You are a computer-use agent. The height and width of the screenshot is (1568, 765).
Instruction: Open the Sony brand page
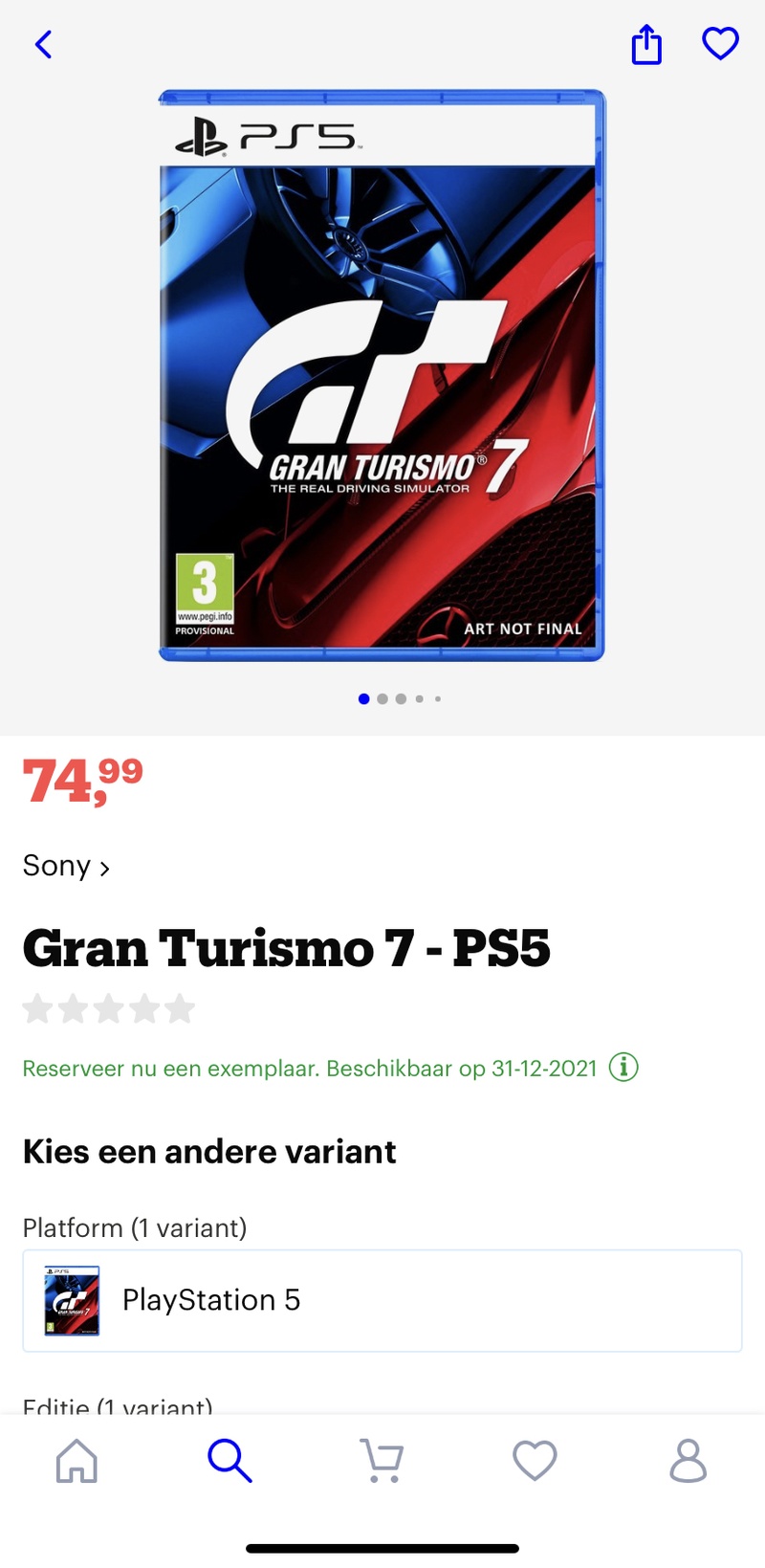66,866
